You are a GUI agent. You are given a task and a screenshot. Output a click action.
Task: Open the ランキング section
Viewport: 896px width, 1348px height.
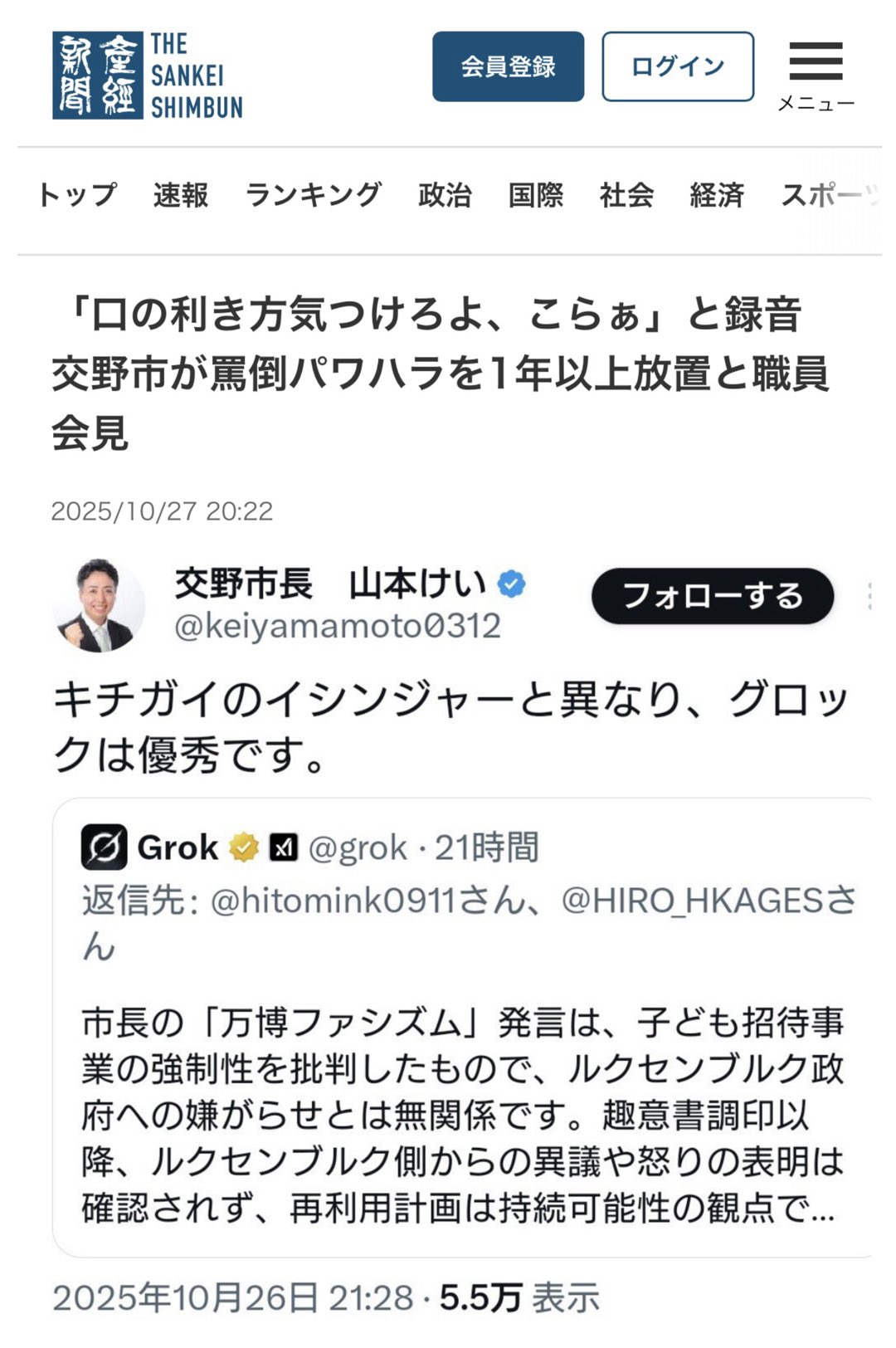point(313,196)
